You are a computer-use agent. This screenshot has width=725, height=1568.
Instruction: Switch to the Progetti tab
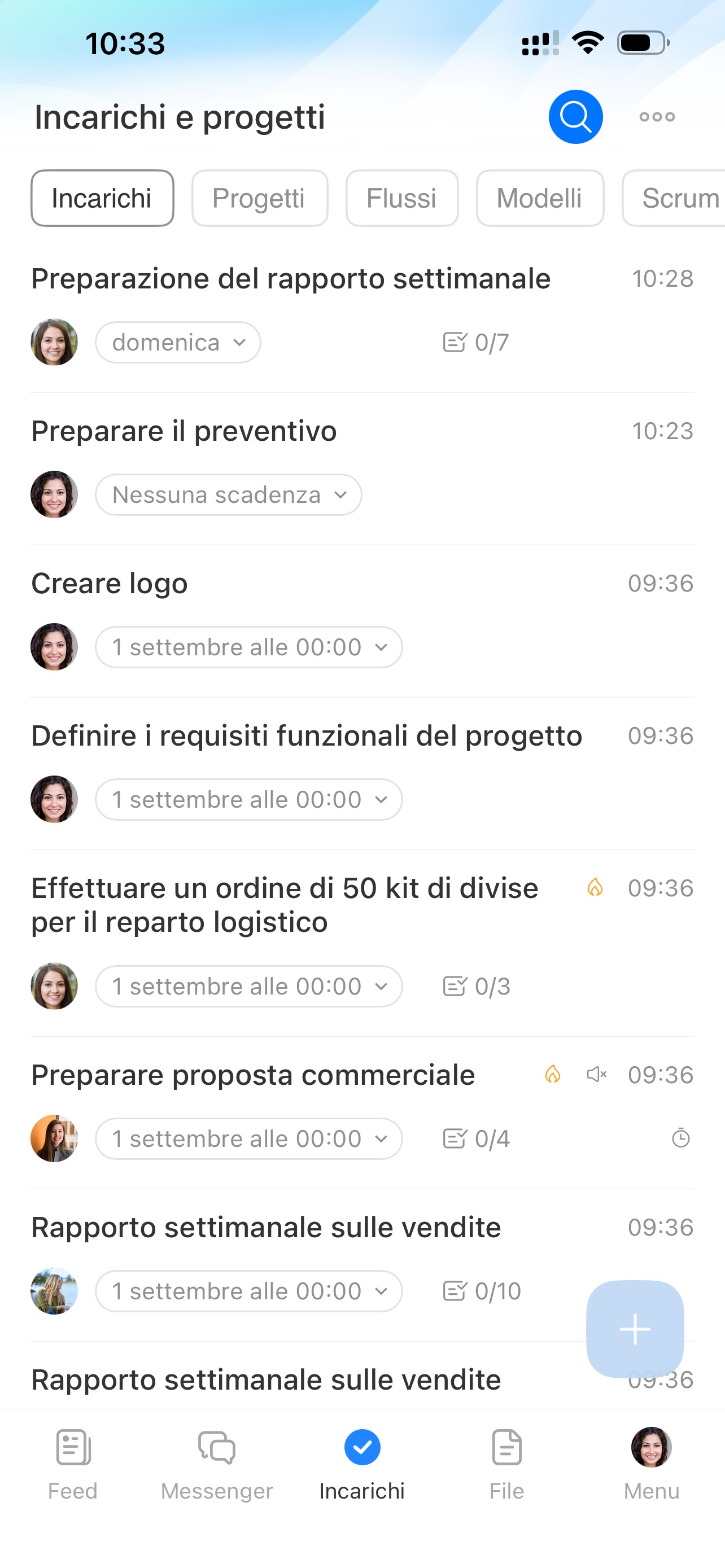coord(260,199)
